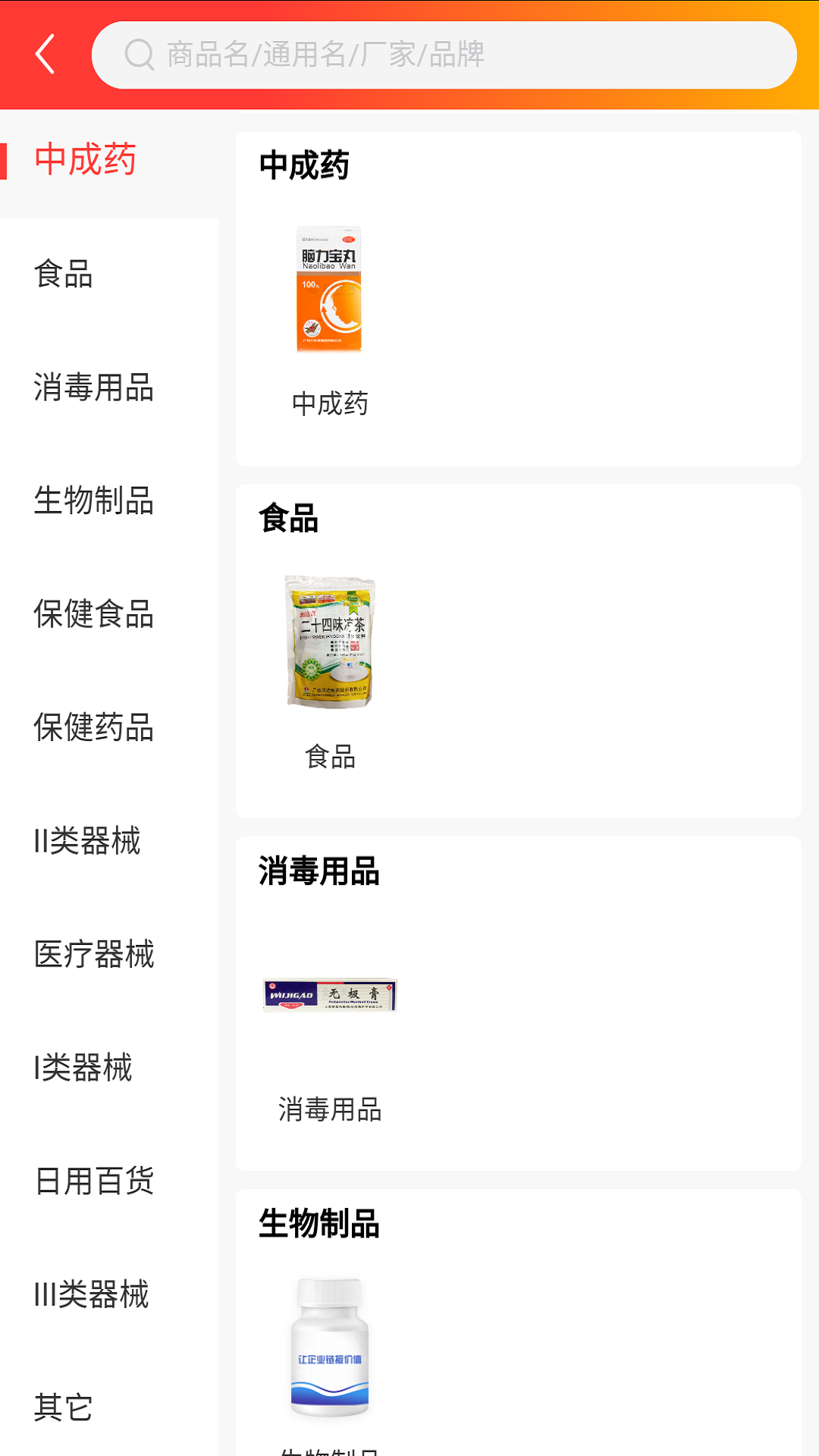The height and width of the screenshot is (1456, 819).
Task: Choose 消毒用品 from the left menu
Action: point(93,389)
